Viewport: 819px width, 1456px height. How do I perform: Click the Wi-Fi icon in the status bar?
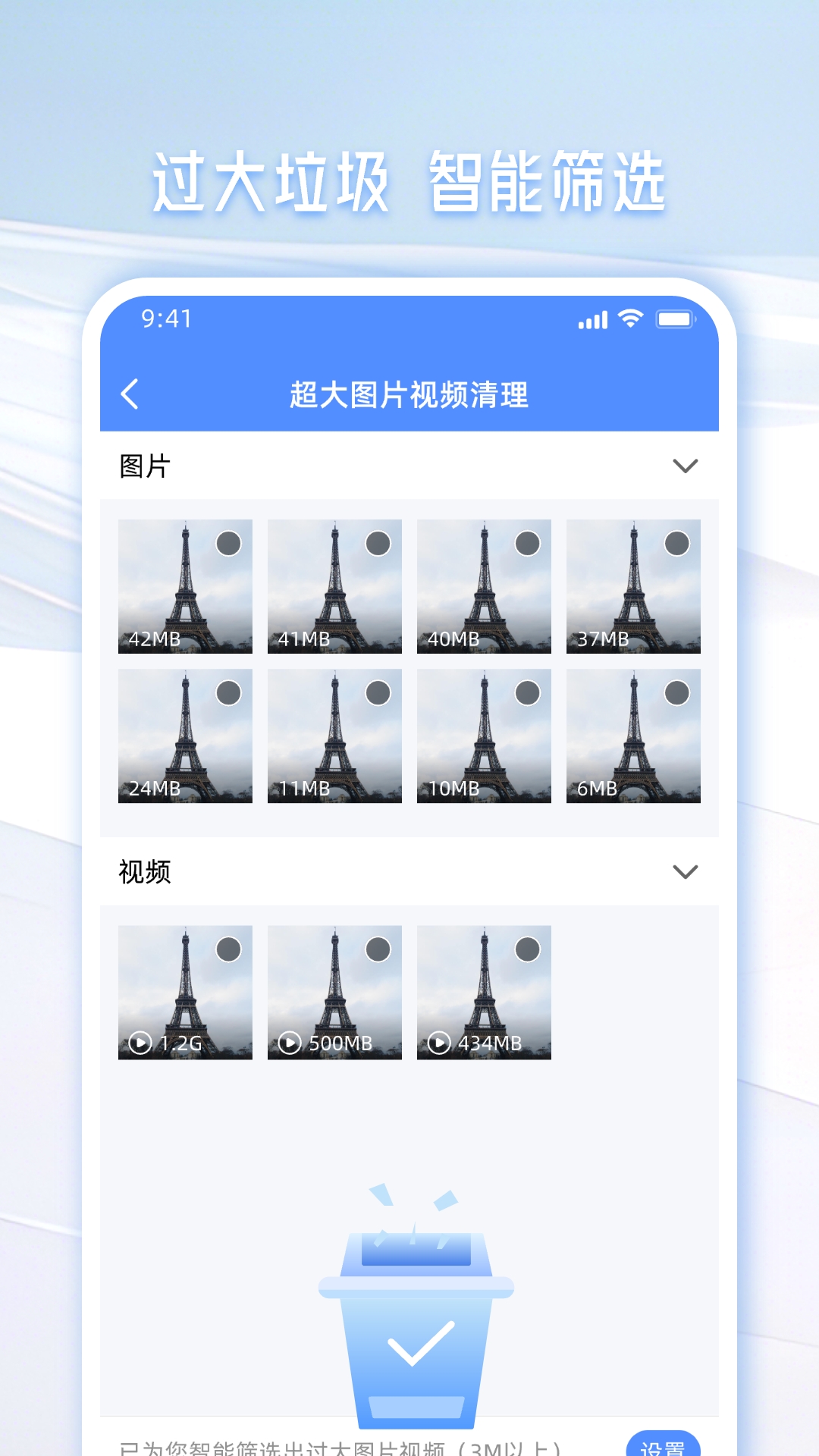[631, 320]
